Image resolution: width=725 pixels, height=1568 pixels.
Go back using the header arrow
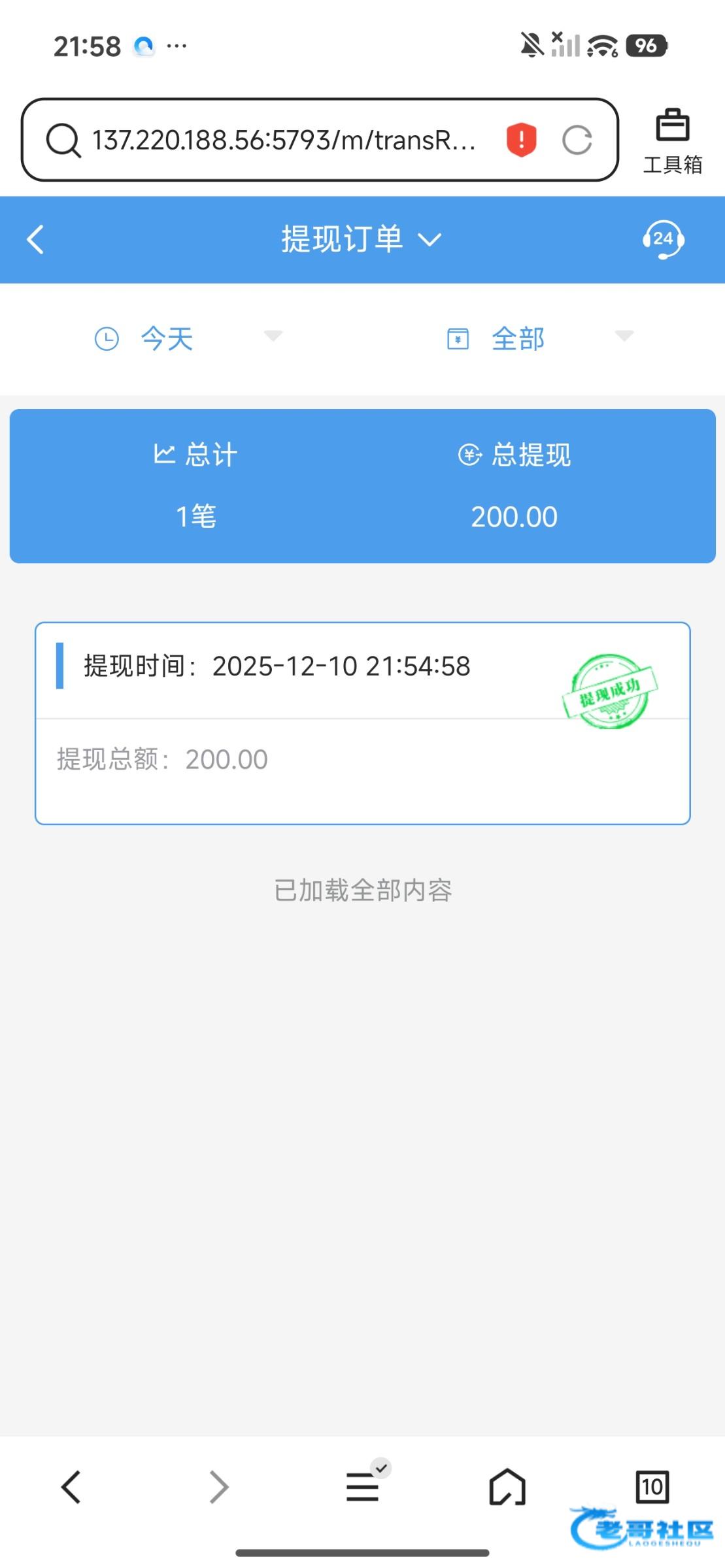click(x=35, y=239)
